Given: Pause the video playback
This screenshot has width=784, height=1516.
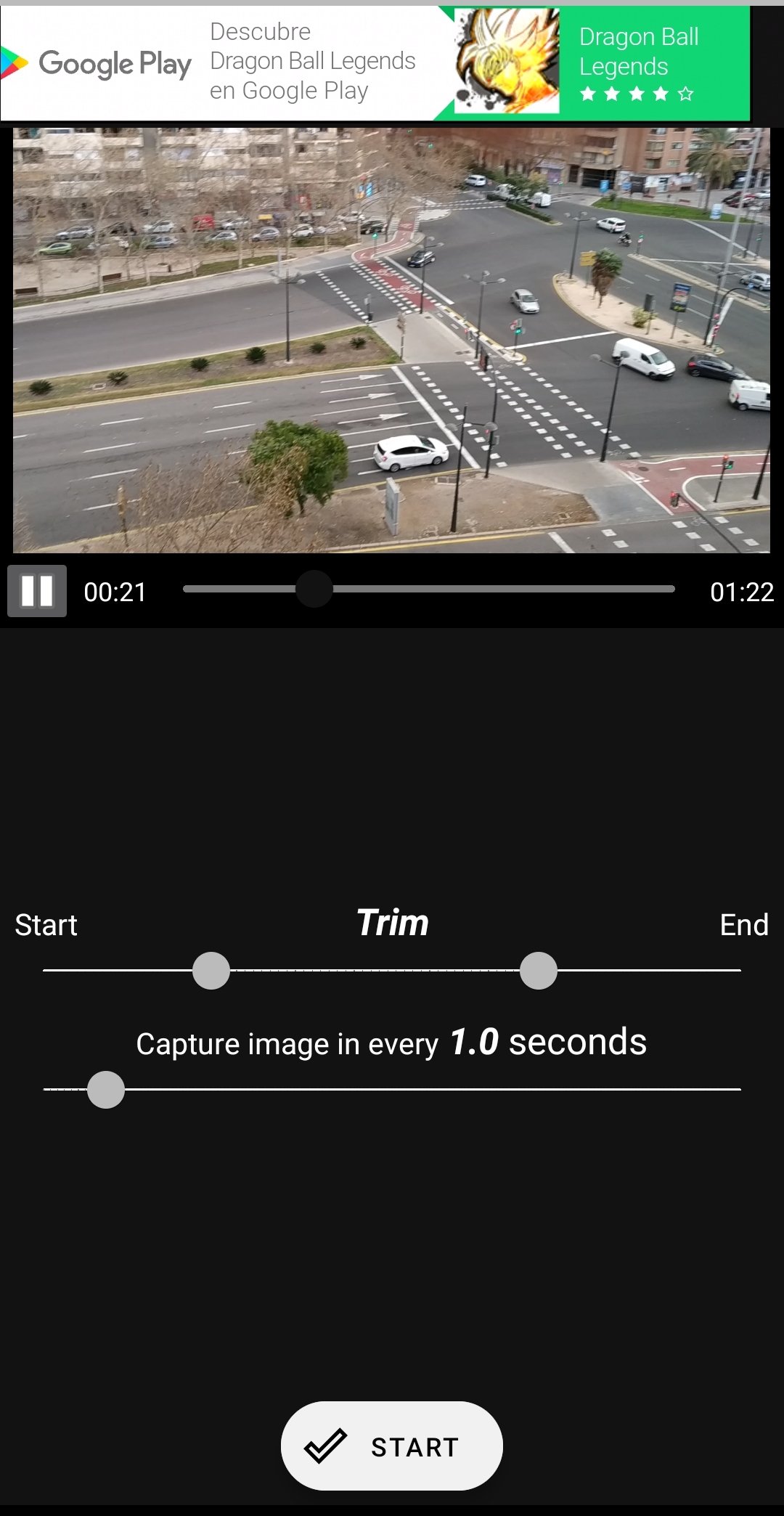Looking at the screenshot, I should pyautogui.click(x=37, y=591).
